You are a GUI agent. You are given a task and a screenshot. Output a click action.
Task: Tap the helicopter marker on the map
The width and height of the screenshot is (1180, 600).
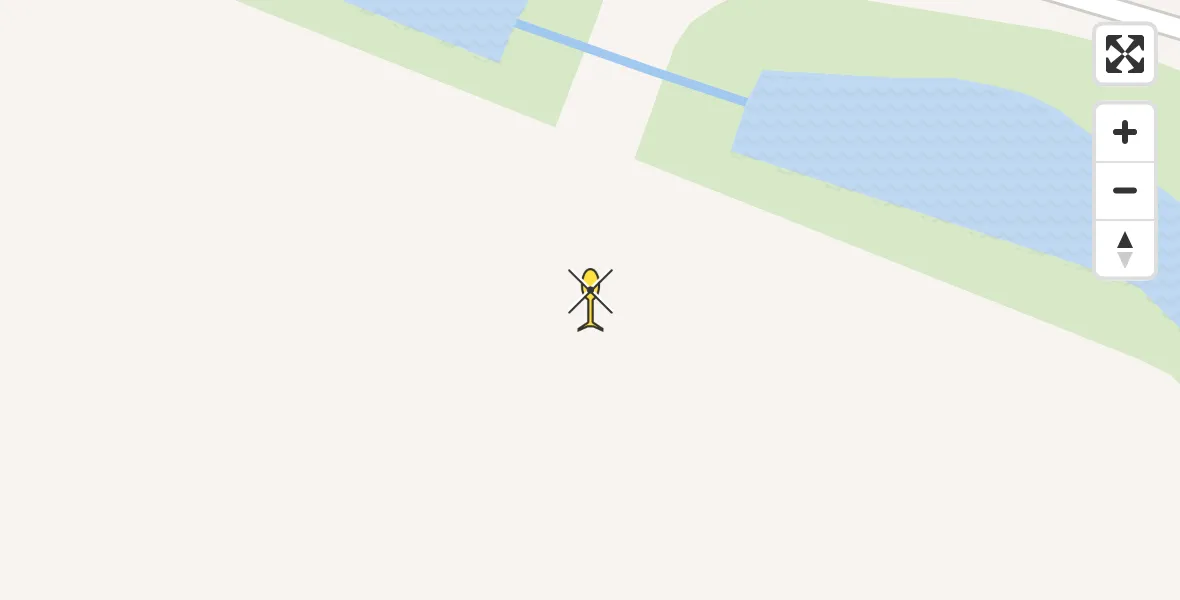(590, 298)
